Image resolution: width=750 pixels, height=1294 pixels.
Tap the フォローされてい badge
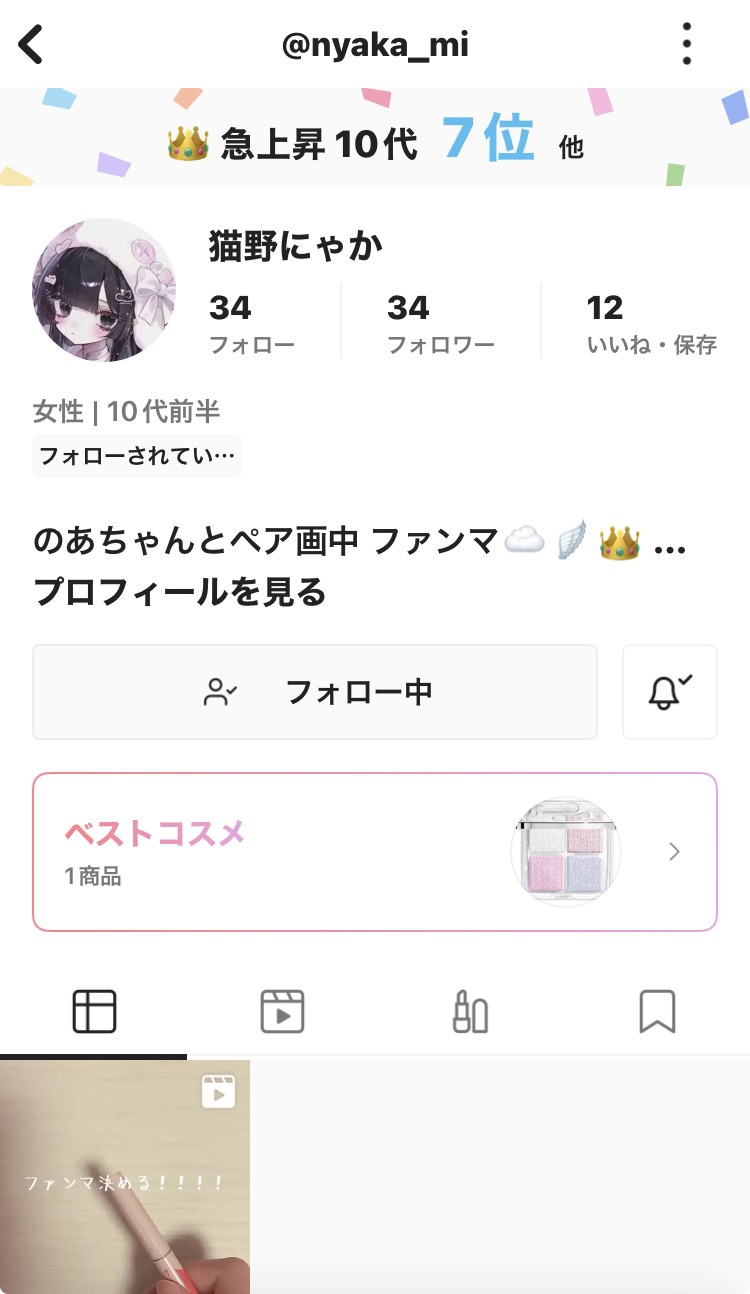coord(136,456)
